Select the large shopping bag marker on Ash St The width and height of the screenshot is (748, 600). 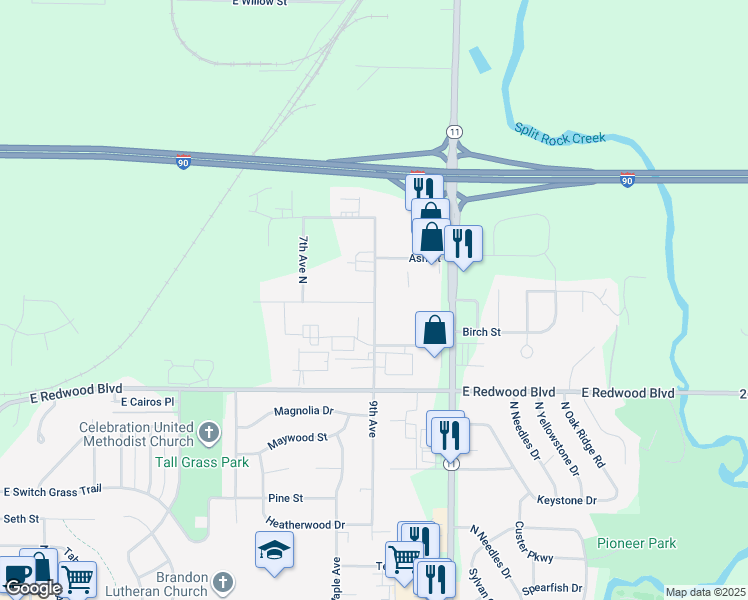point(431,237)
